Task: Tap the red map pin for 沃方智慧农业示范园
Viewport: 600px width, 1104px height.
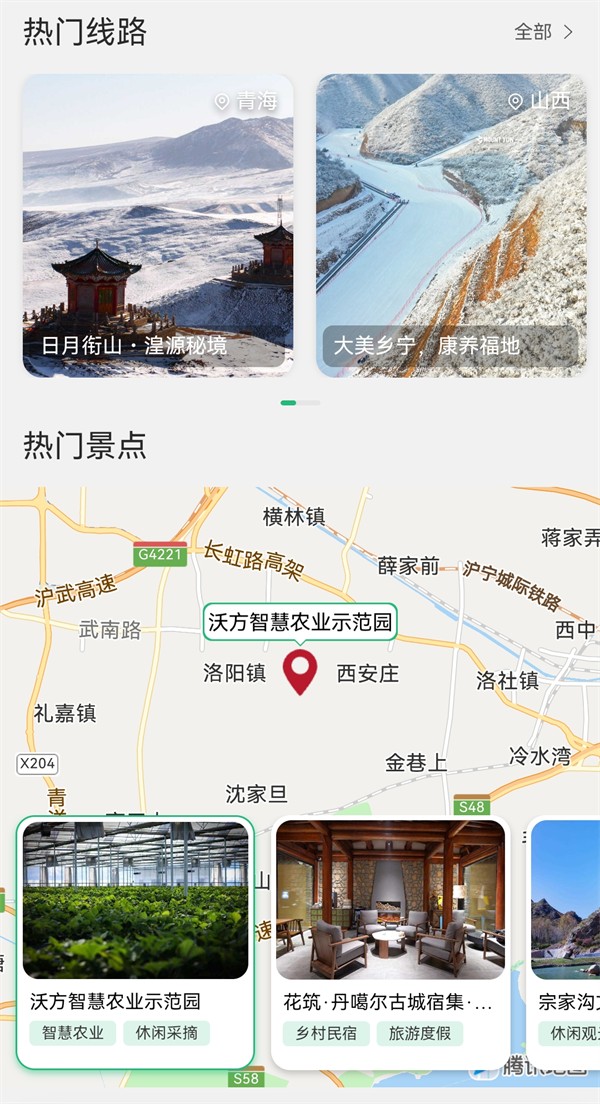Action: [300, 670]
